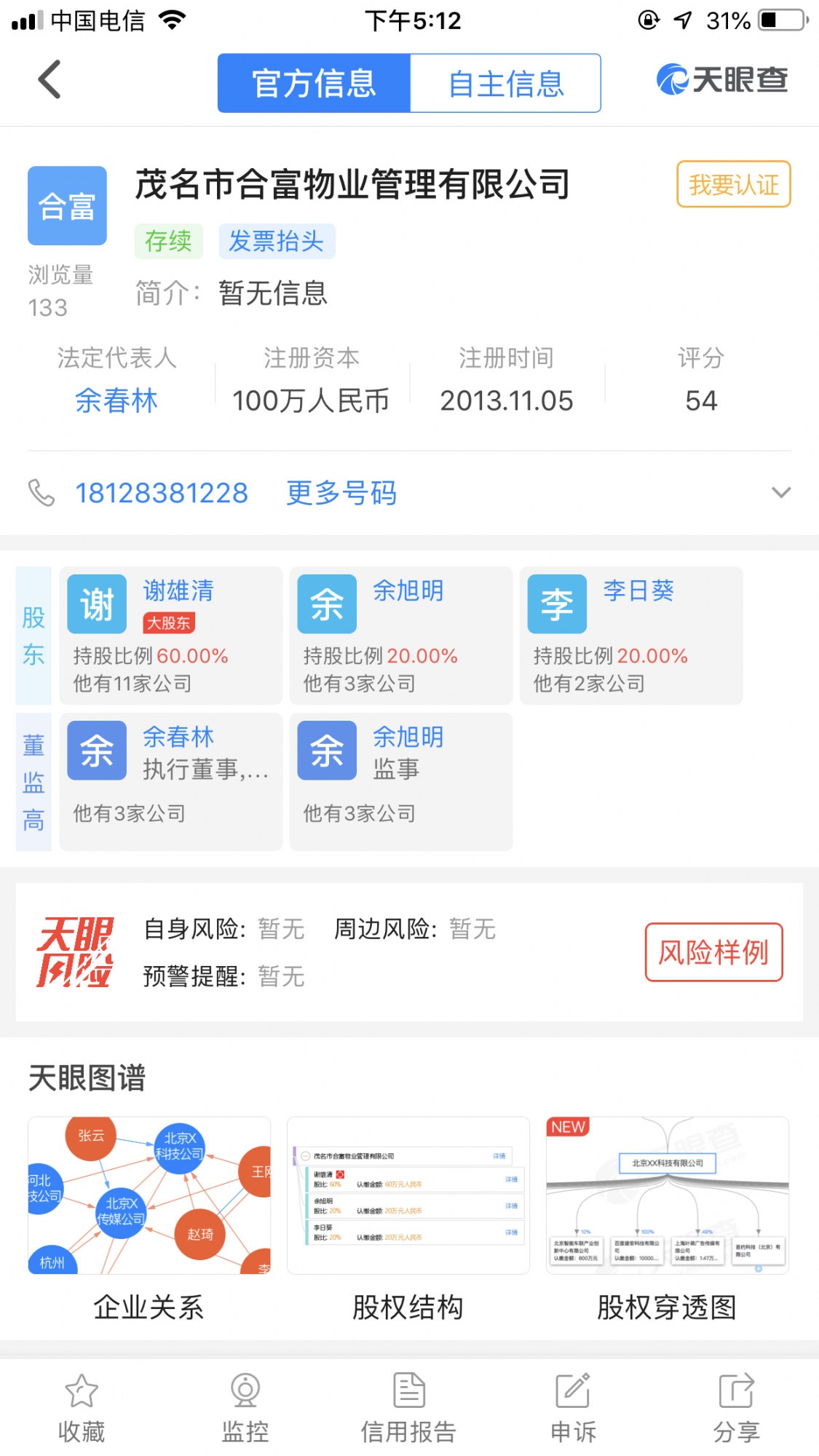The image size is (819, 1456).
Task: Open shareholder 谢雄清's card
Action: click(171, 636)
